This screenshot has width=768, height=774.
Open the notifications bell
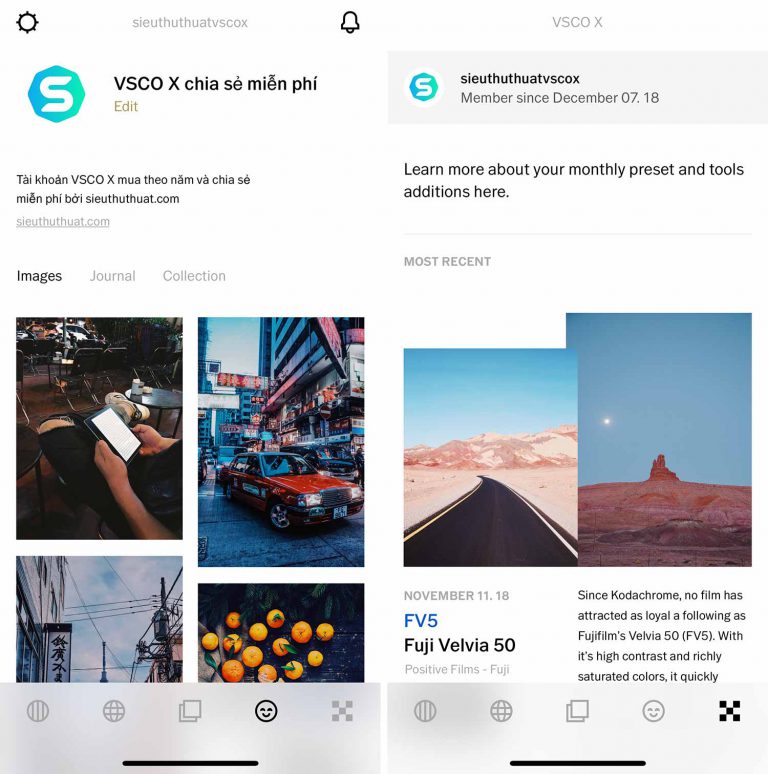click(350, 22)
